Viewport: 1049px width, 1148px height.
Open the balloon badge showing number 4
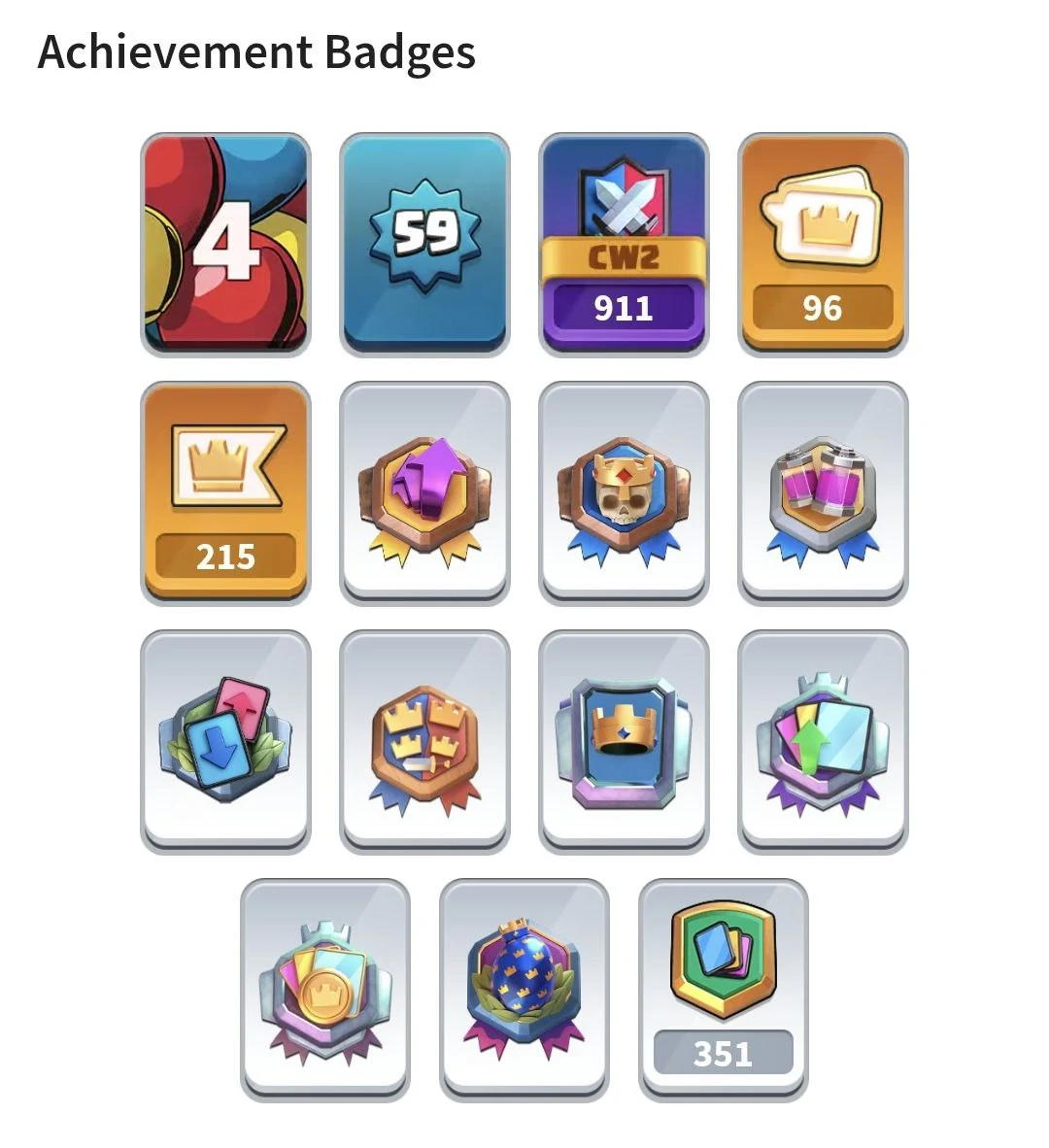[225, 244]
